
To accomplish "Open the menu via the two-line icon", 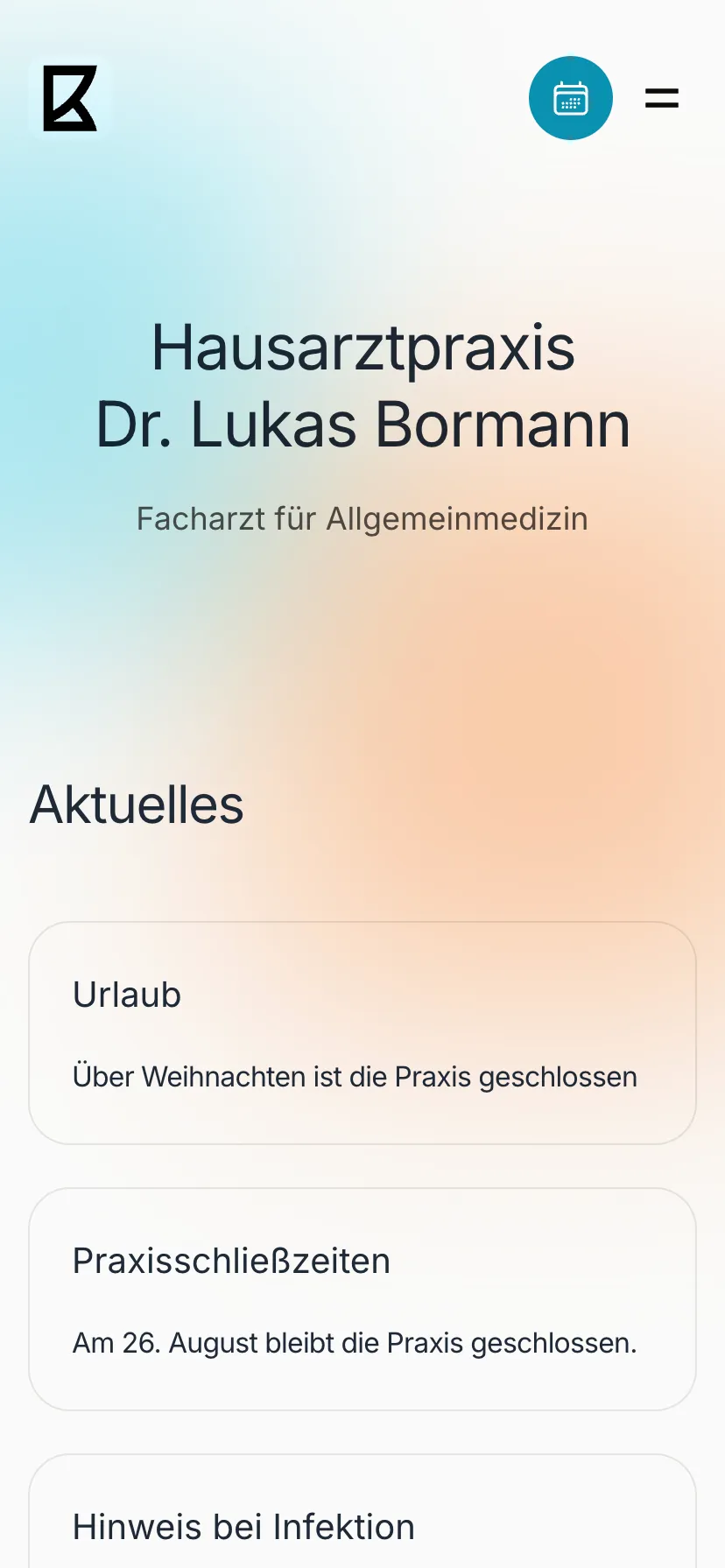I will [x=661, y=98].
